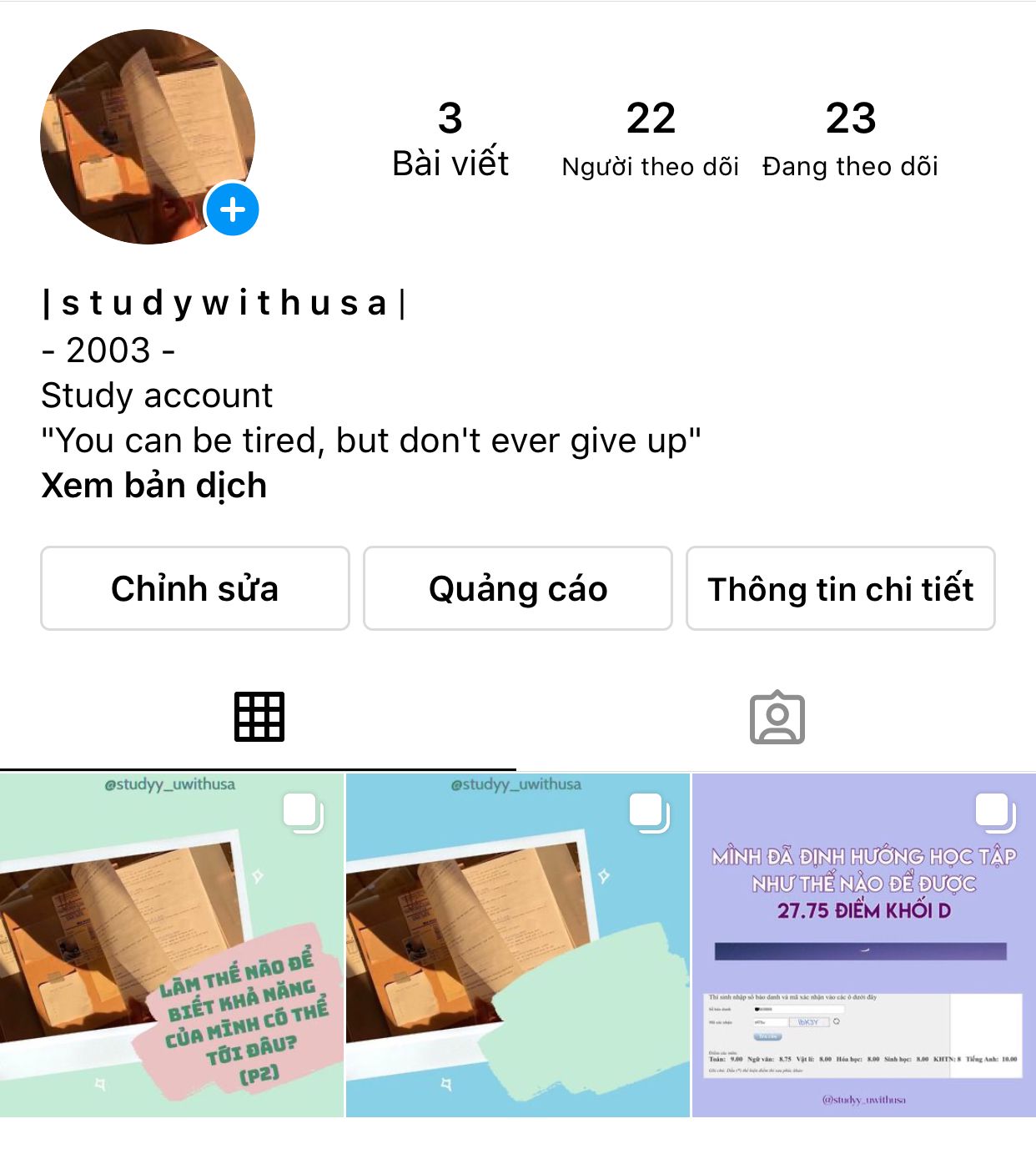Screen dimensions: 1036x1159
Task: Tap Xem bản dịch to translate the bio
Action: point(154,486)
